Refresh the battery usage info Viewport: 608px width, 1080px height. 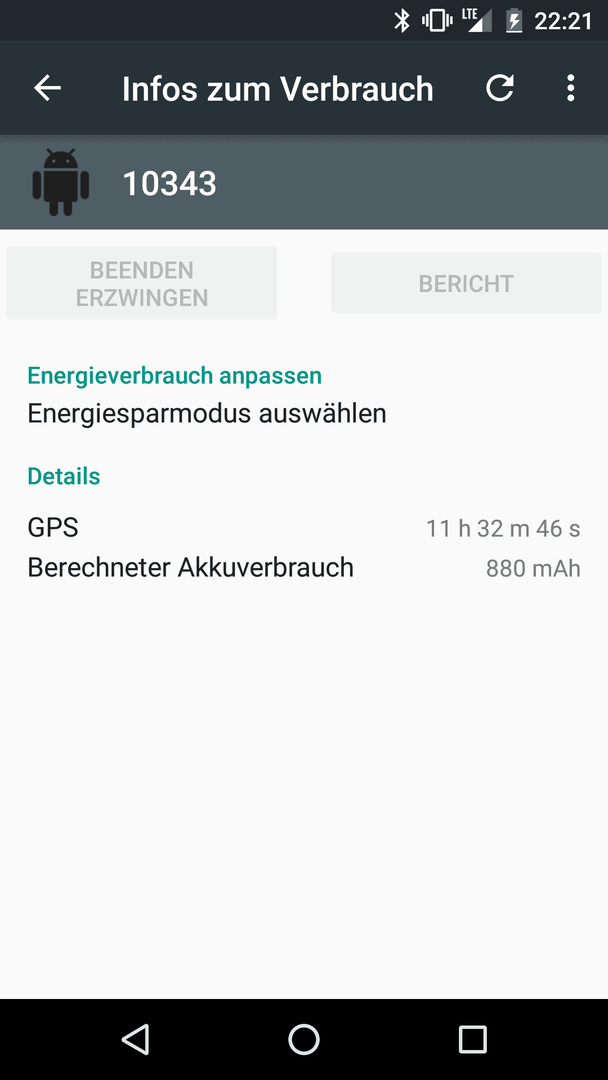[x=500, y=88]
